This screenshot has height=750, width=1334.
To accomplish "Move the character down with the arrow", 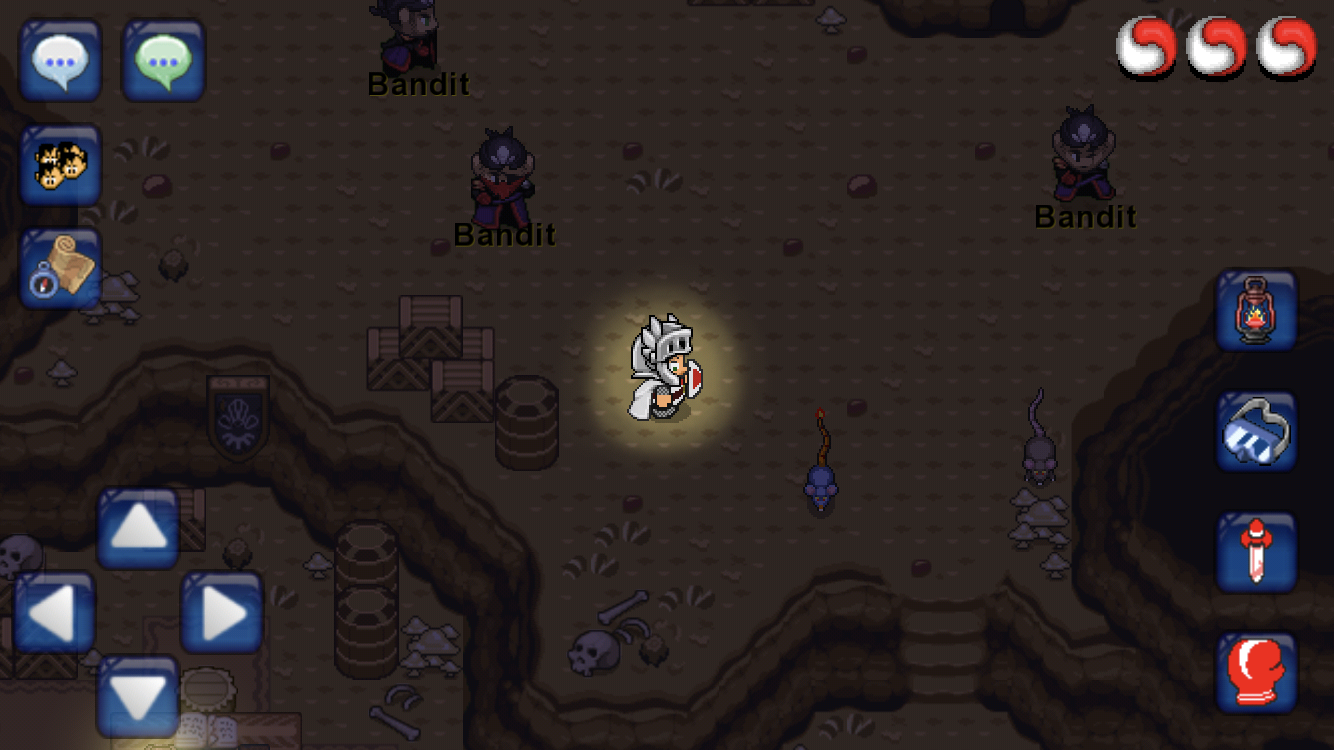I will pyautogui.click(x=138, y=695).
